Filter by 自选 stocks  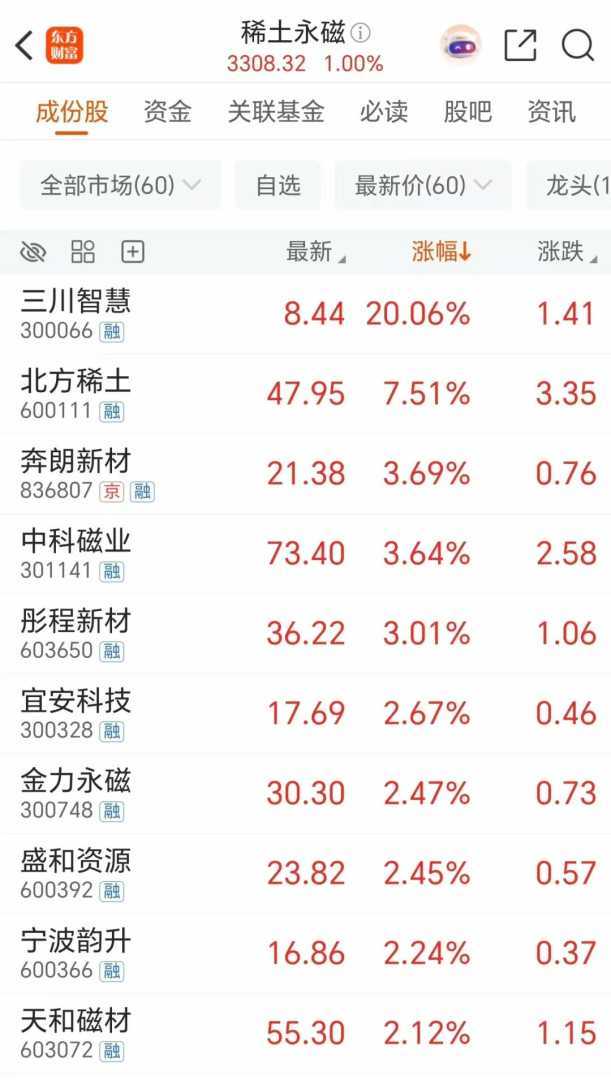point(278,185)
